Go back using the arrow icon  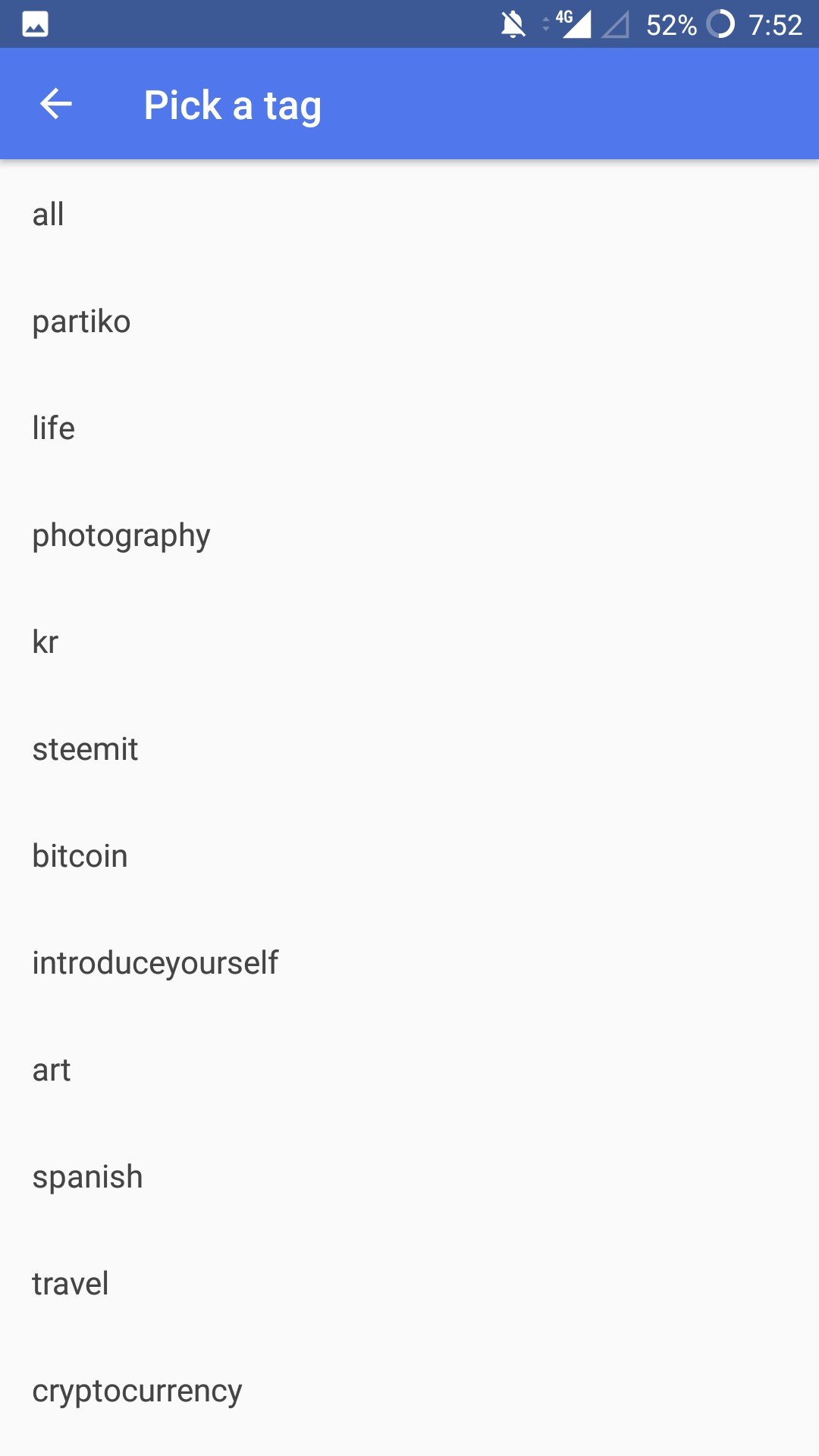pos(56,104)
